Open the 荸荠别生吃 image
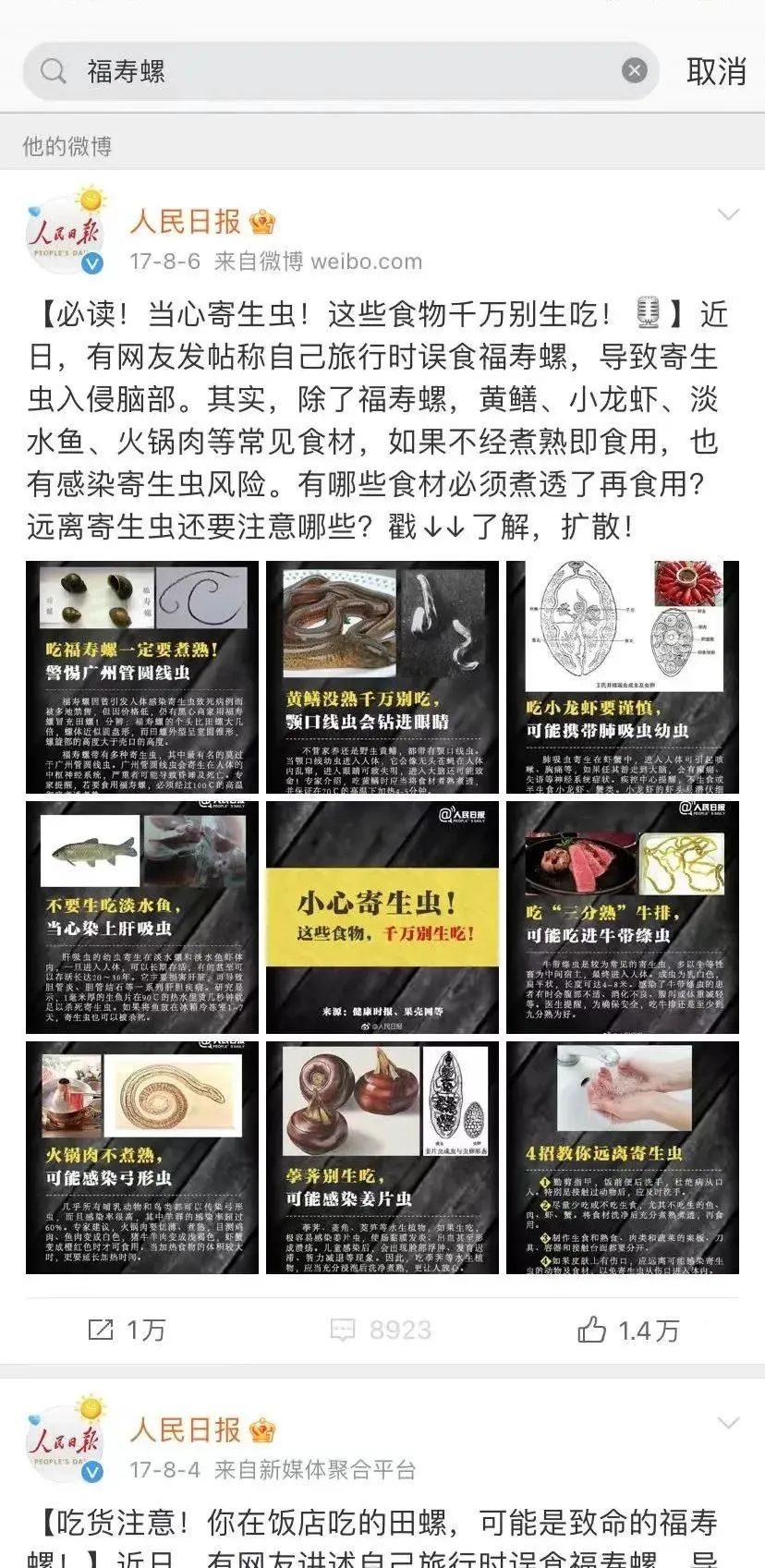765x1568 pixels. (x=382, y=1158)
